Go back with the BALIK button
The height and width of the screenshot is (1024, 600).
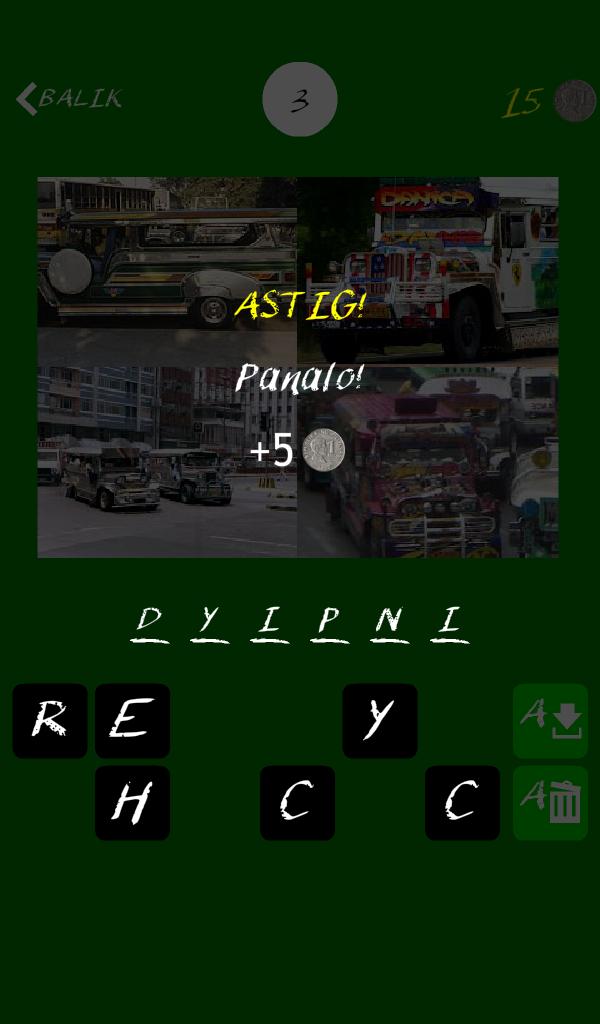click(69, 98)
